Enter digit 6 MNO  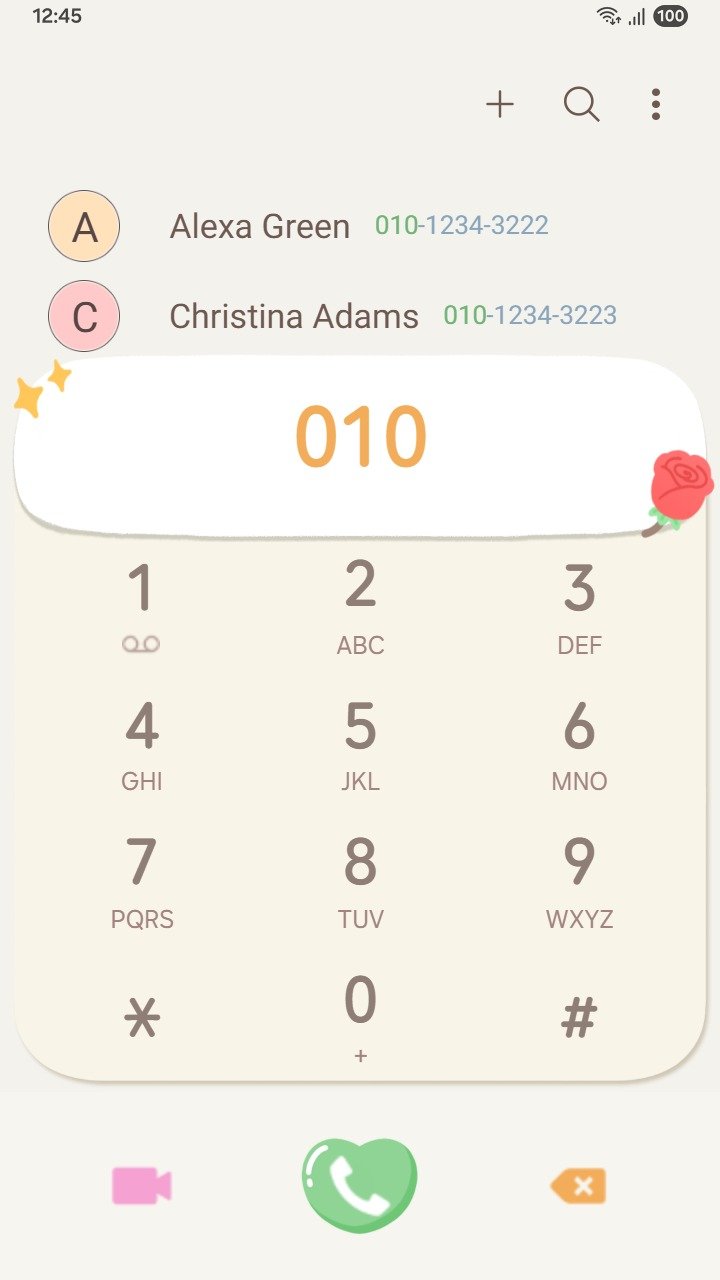(579, 745)
